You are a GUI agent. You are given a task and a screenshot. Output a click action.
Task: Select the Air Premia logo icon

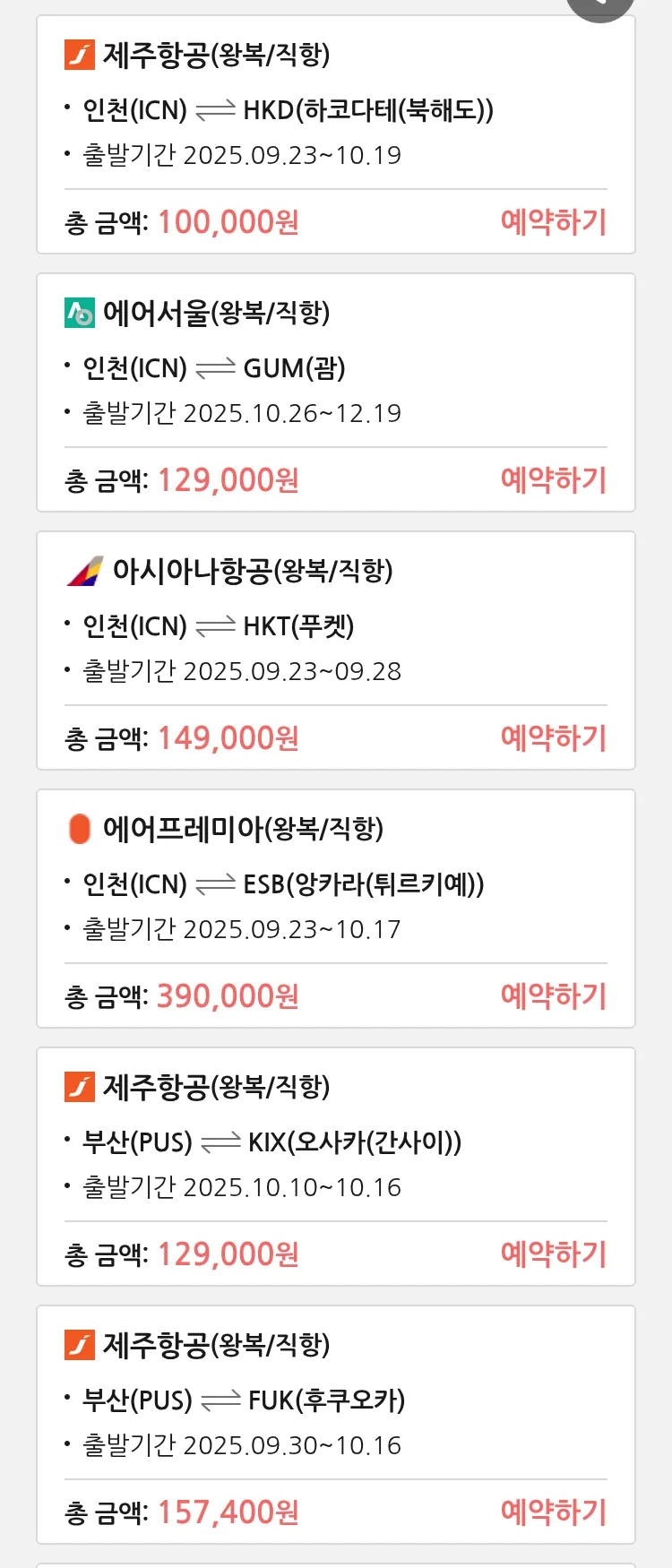[80, 829]
